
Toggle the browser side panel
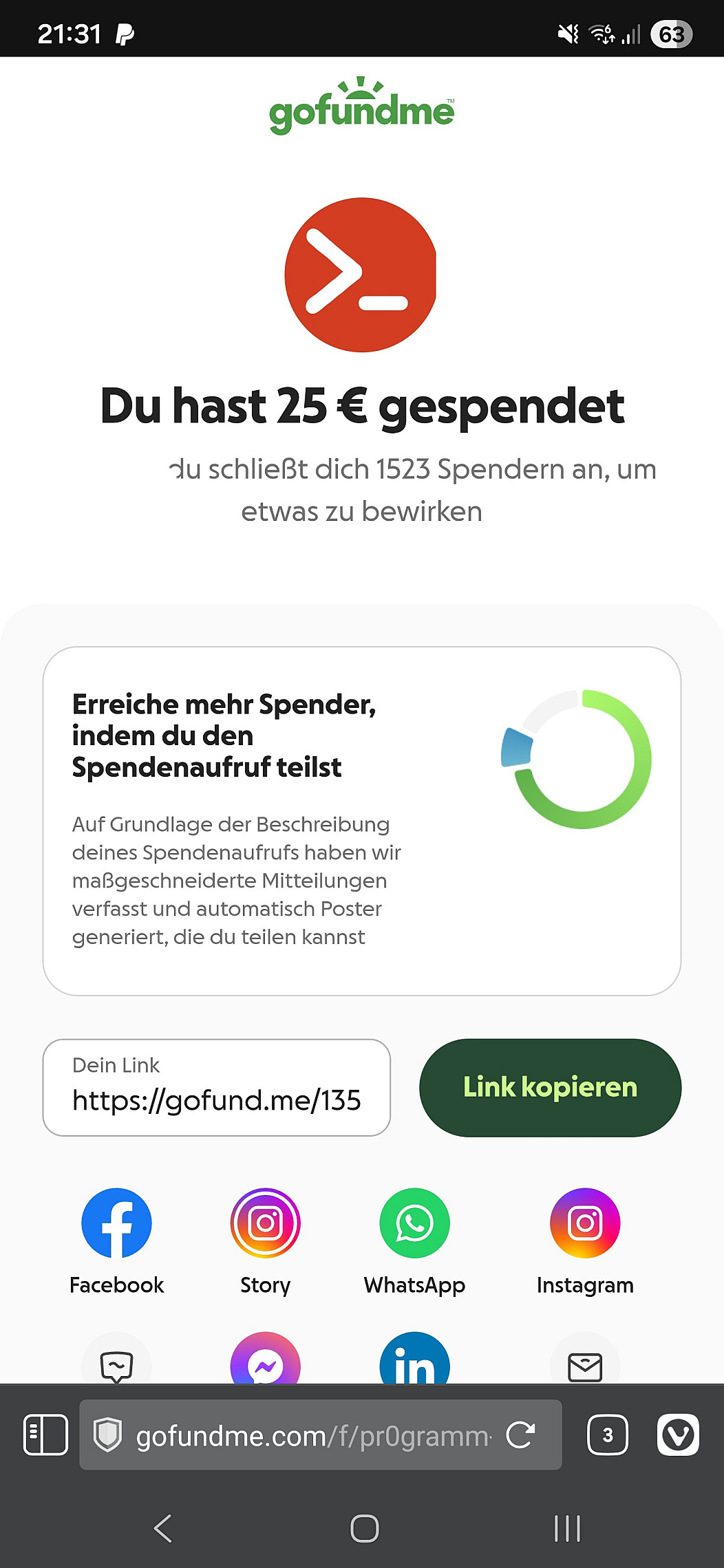coord(45,1435)
